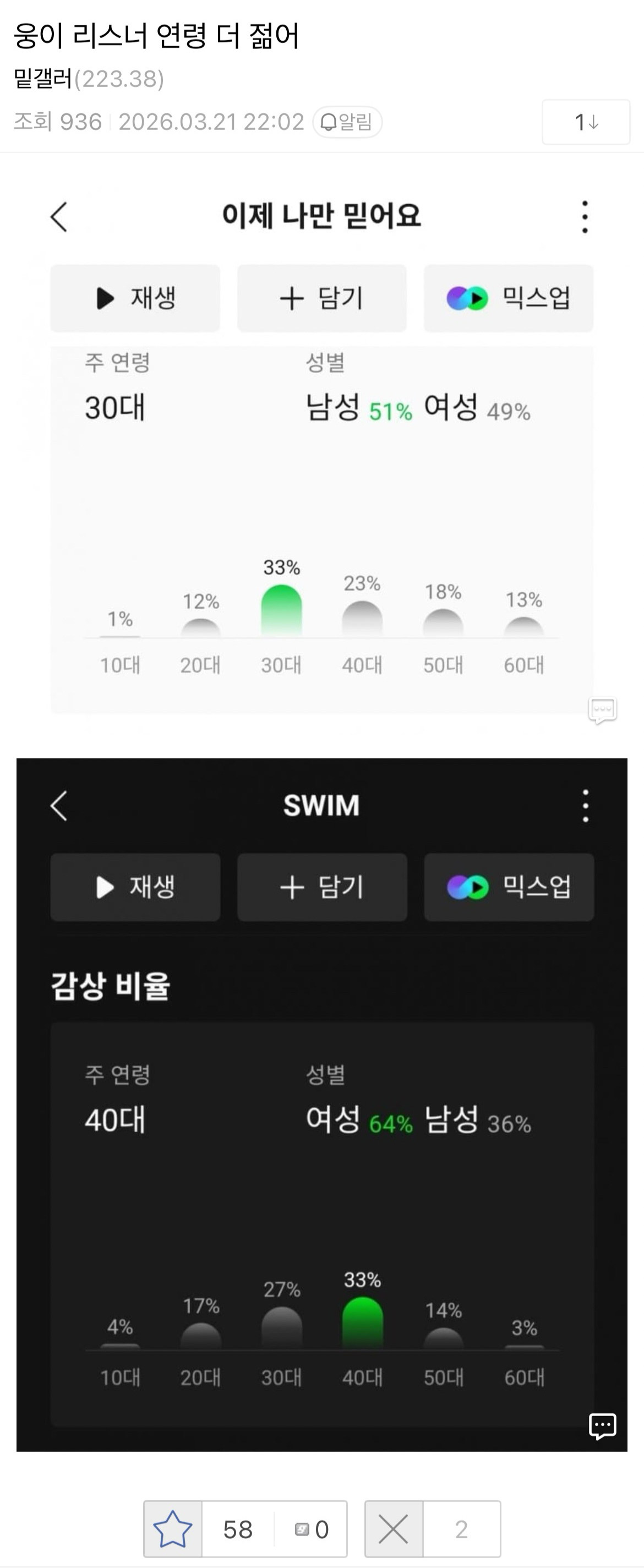This screenshot has width=644, height=1568.
Task: Open image comments on the 이제 나만 믿어요 picture
Action: coord(602,710)
